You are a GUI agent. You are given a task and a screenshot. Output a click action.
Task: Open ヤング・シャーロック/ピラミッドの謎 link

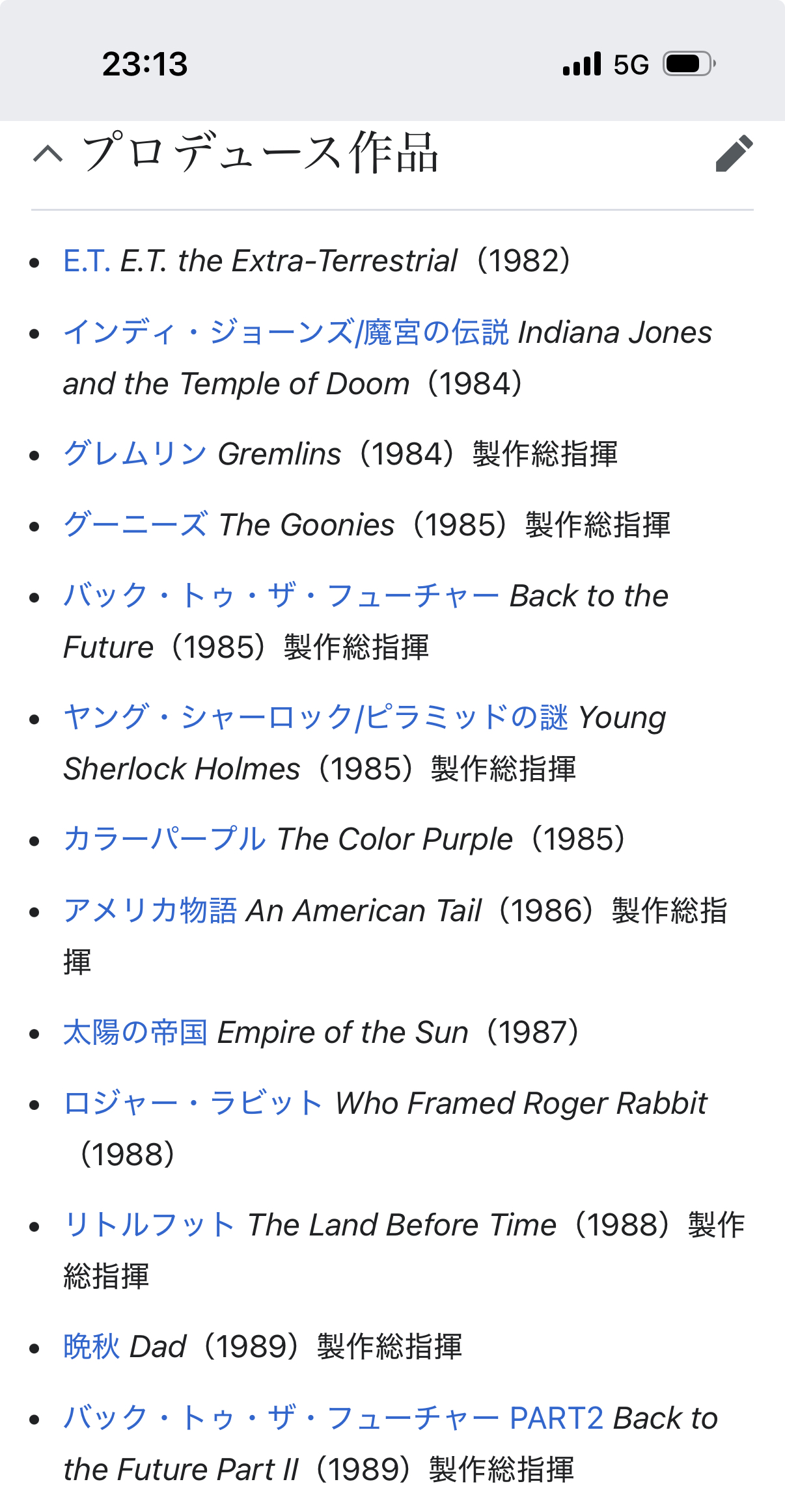click(x=315, y=718)
